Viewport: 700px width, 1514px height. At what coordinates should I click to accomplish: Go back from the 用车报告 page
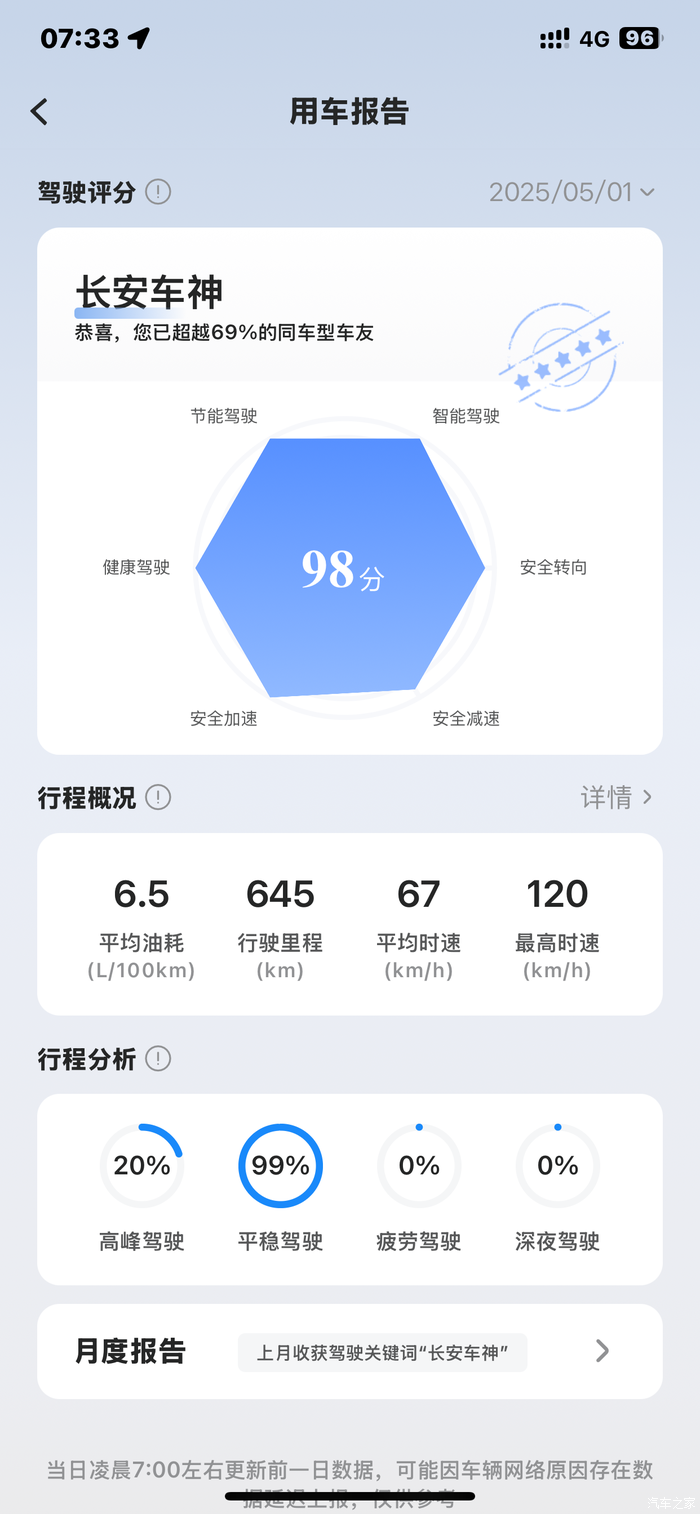pos(39,111)
